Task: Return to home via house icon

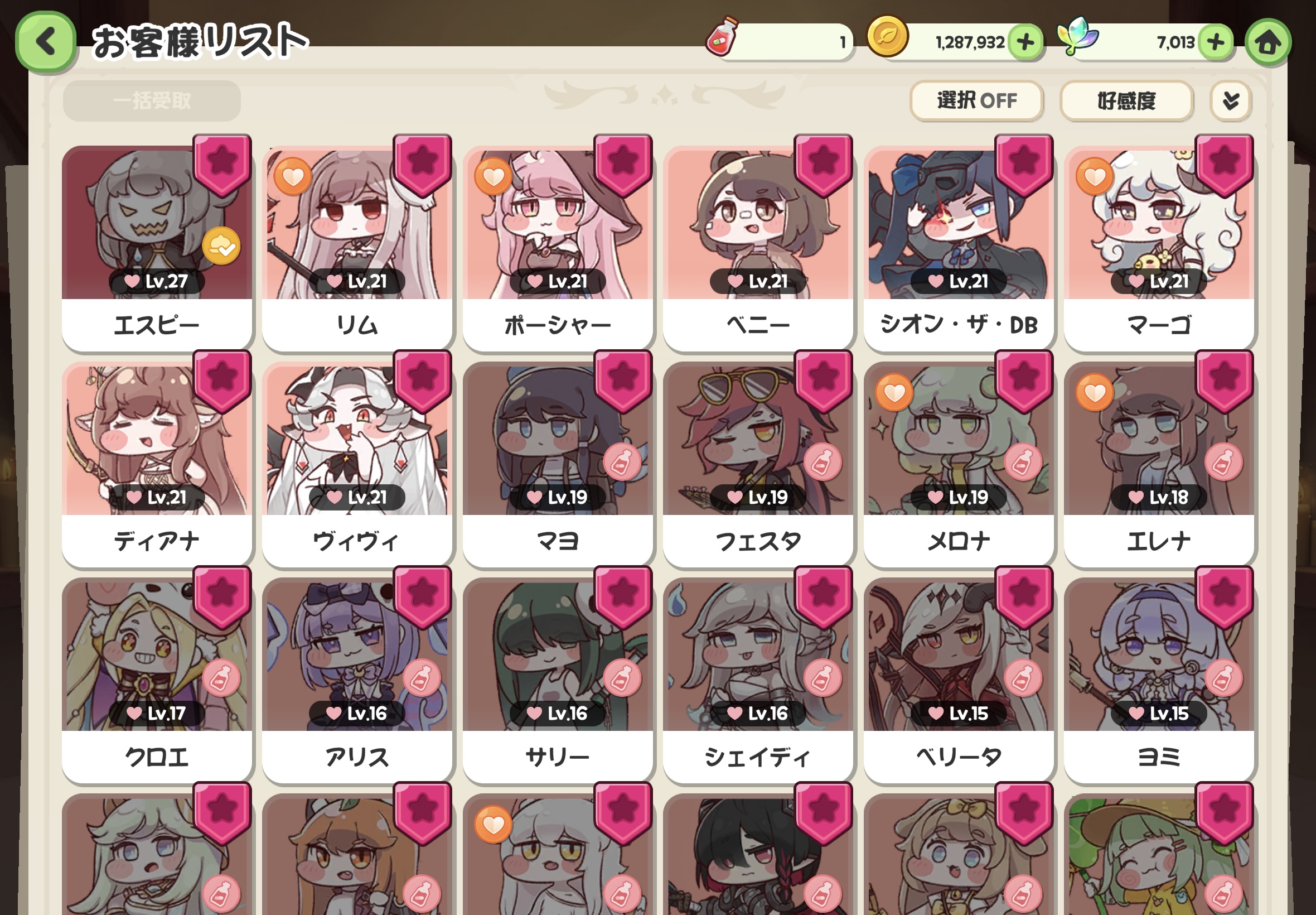Action: pyautogui.click(x=1267, y=42)
